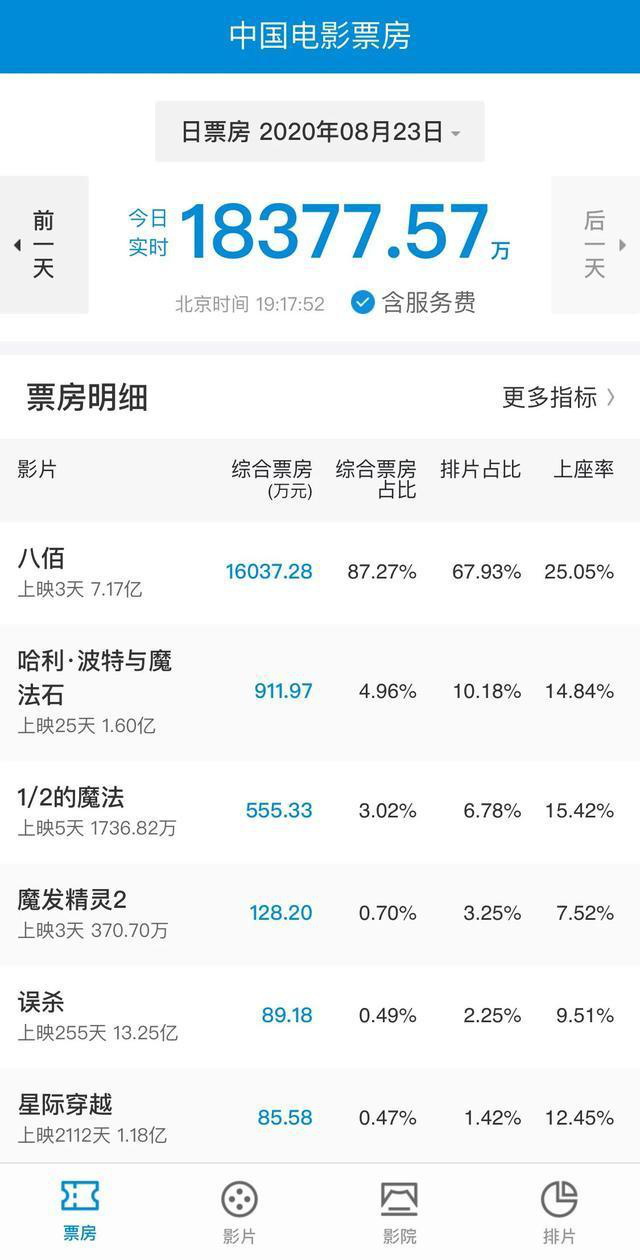The width and height of the screenshot is (640, 1260).
Task: Open details for 魔发精灵2
Action: tap(320, 914)
